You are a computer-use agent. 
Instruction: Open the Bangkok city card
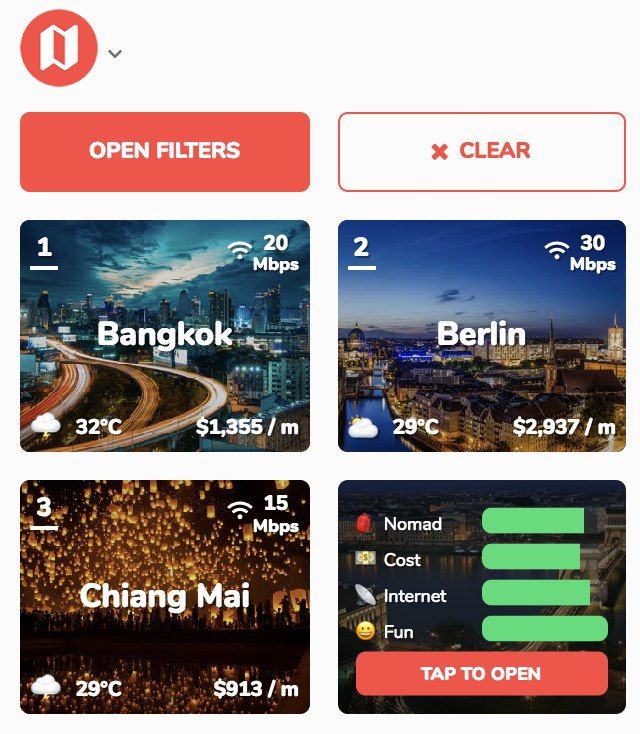pyautogui.click(x=165, y=336)
